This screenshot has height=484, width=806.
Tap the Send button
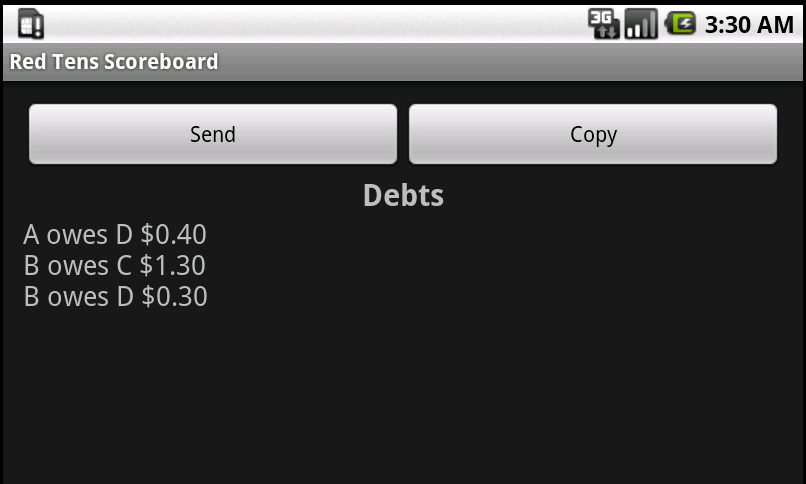(x=212, y=134)
